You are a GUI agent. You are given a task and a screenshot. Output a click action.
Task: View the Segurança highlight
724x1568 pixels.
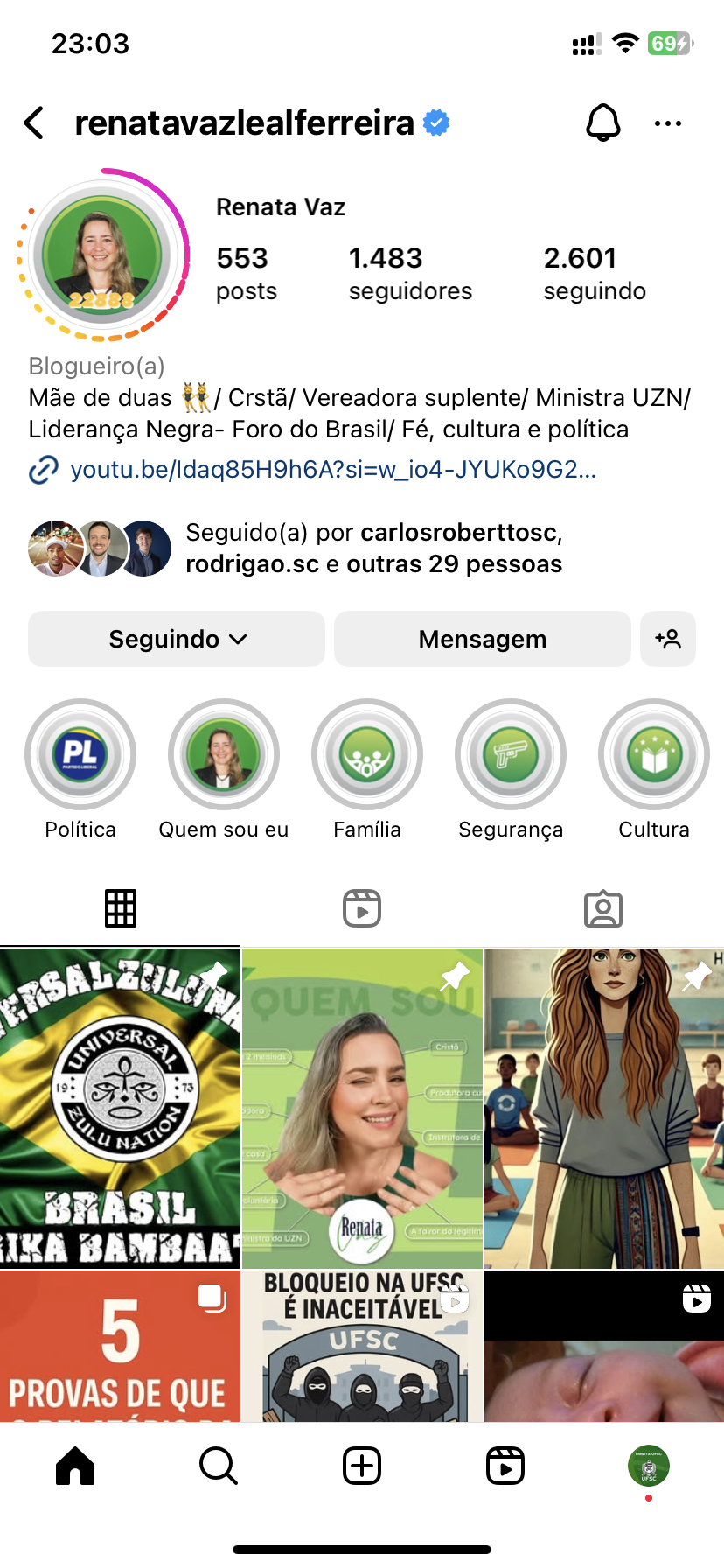click(511, 754)
